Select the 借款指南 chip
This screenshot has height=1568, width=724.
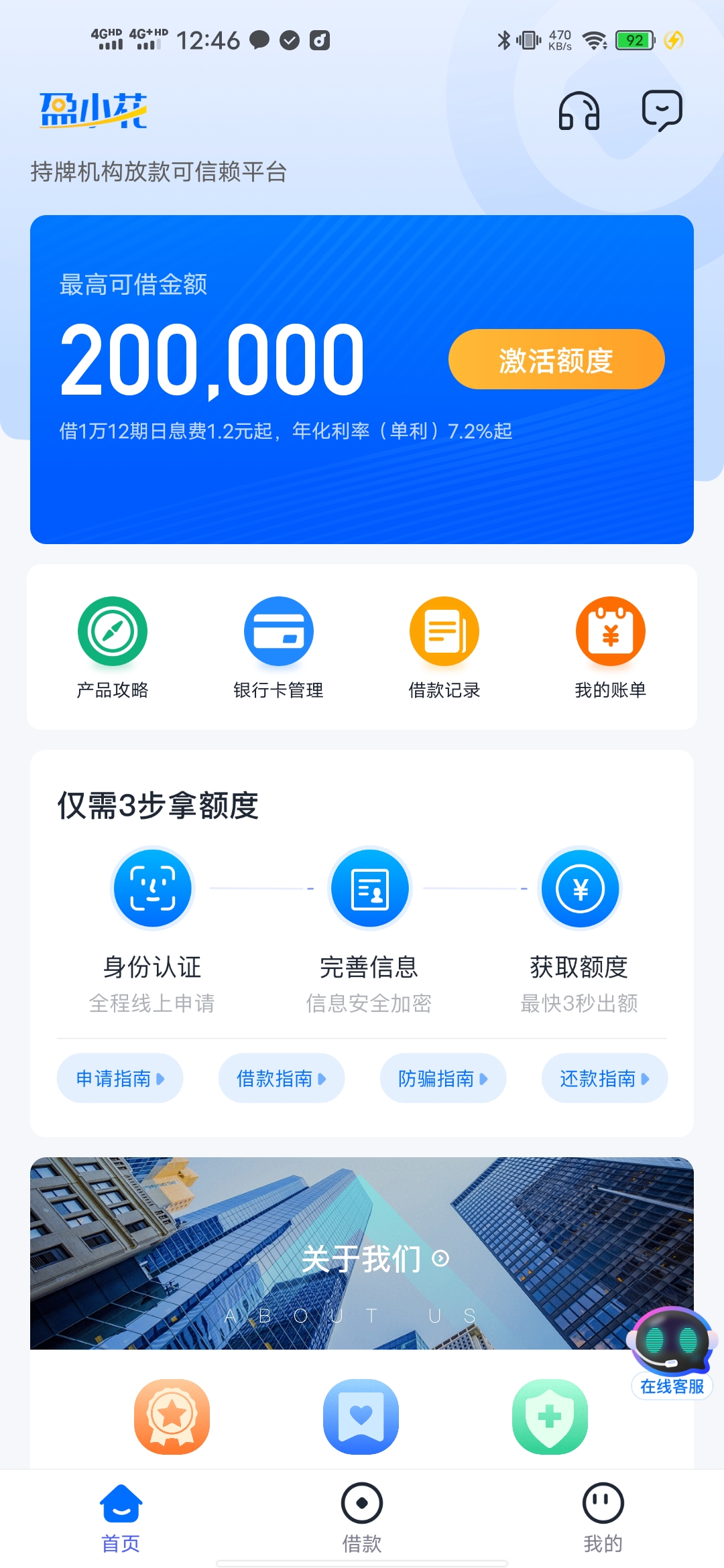coord(282,1078)
